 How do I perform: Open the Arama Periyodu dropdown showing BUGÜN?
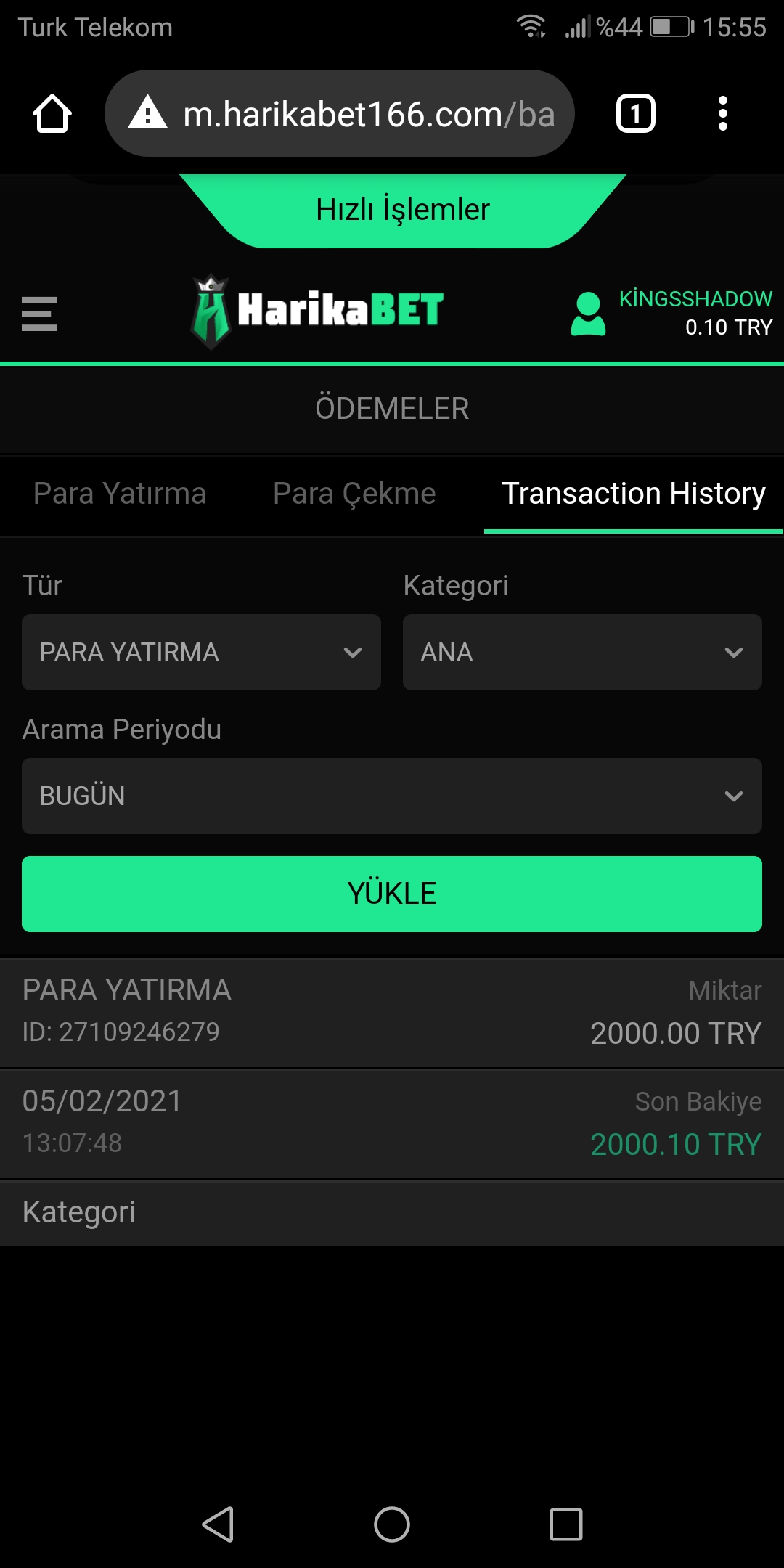(x=392, y=796)
